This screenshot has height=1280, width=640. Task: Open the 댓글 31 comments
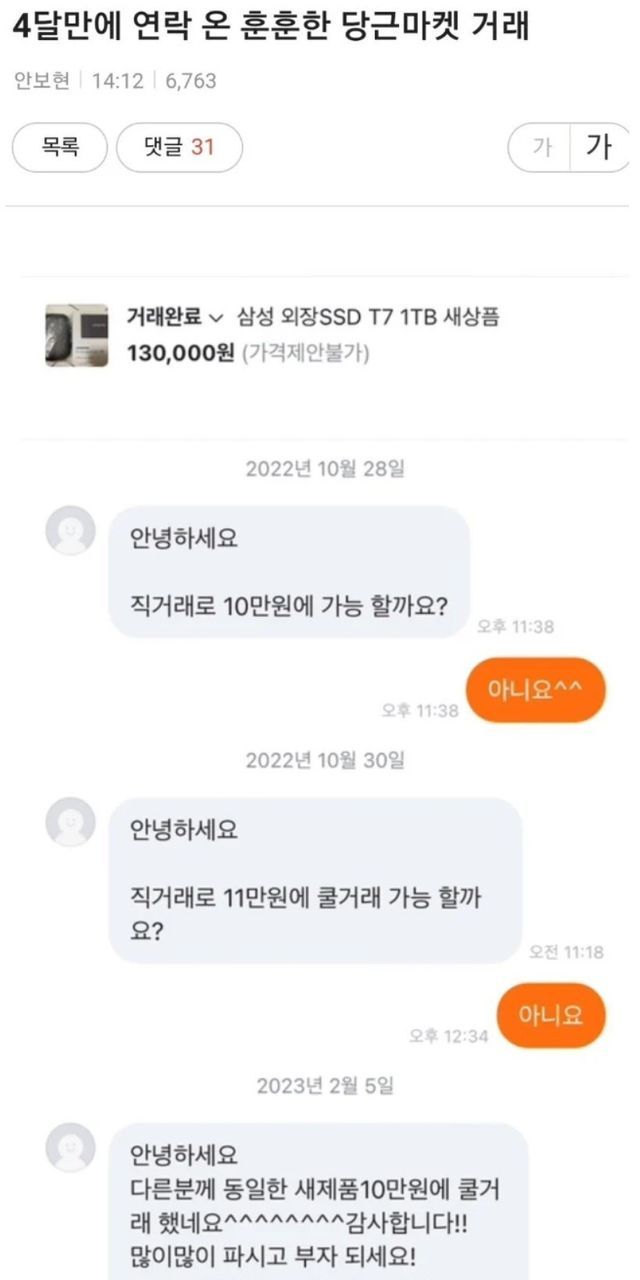[179, 148]
